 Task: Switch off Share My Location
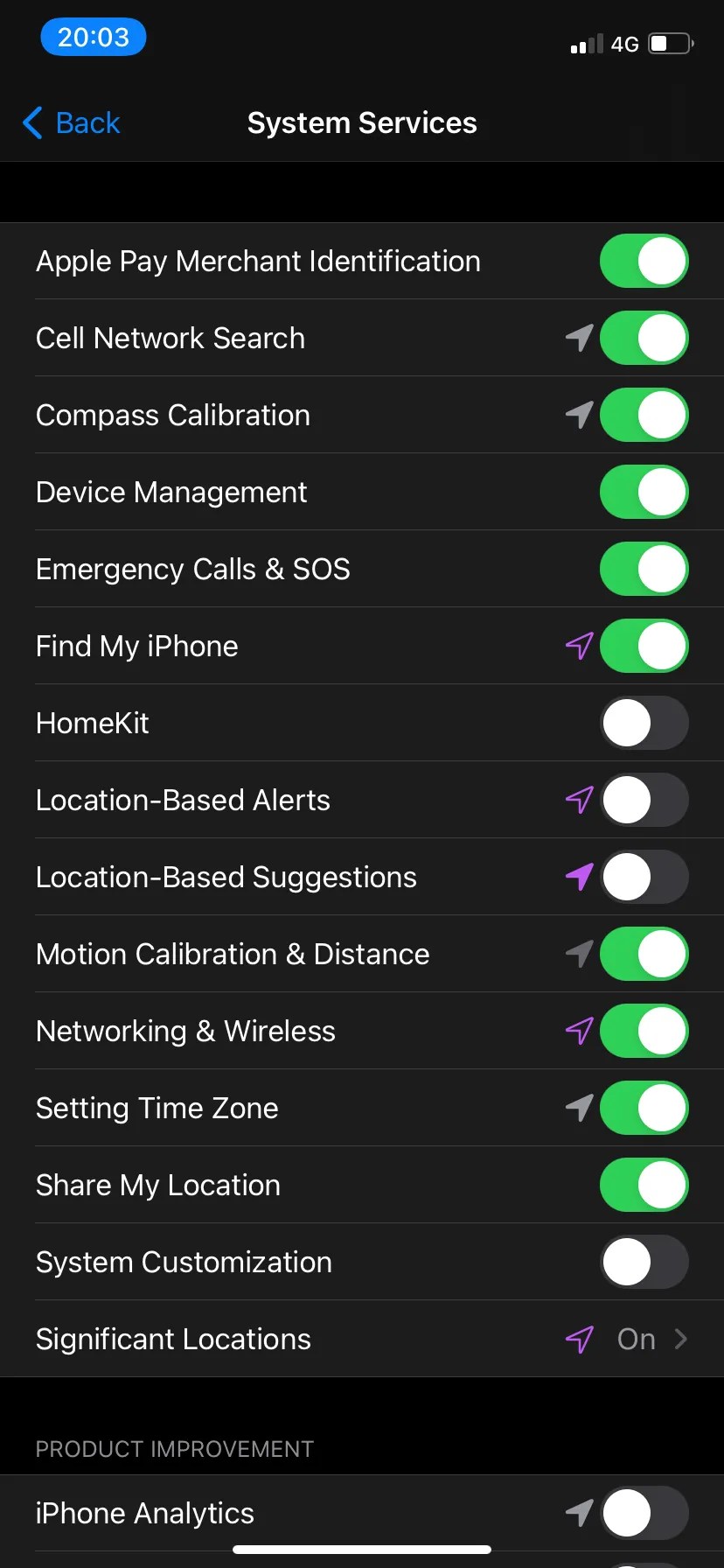tap(644, 1185)
